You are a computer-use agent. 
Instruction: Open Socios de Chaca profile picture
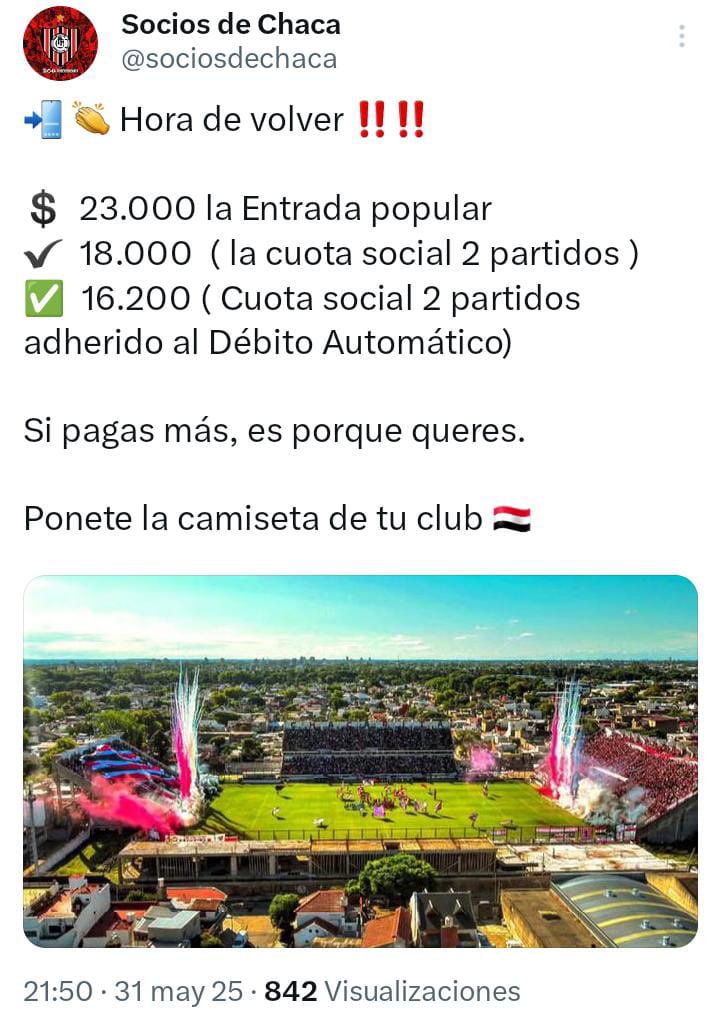[60, 43]
